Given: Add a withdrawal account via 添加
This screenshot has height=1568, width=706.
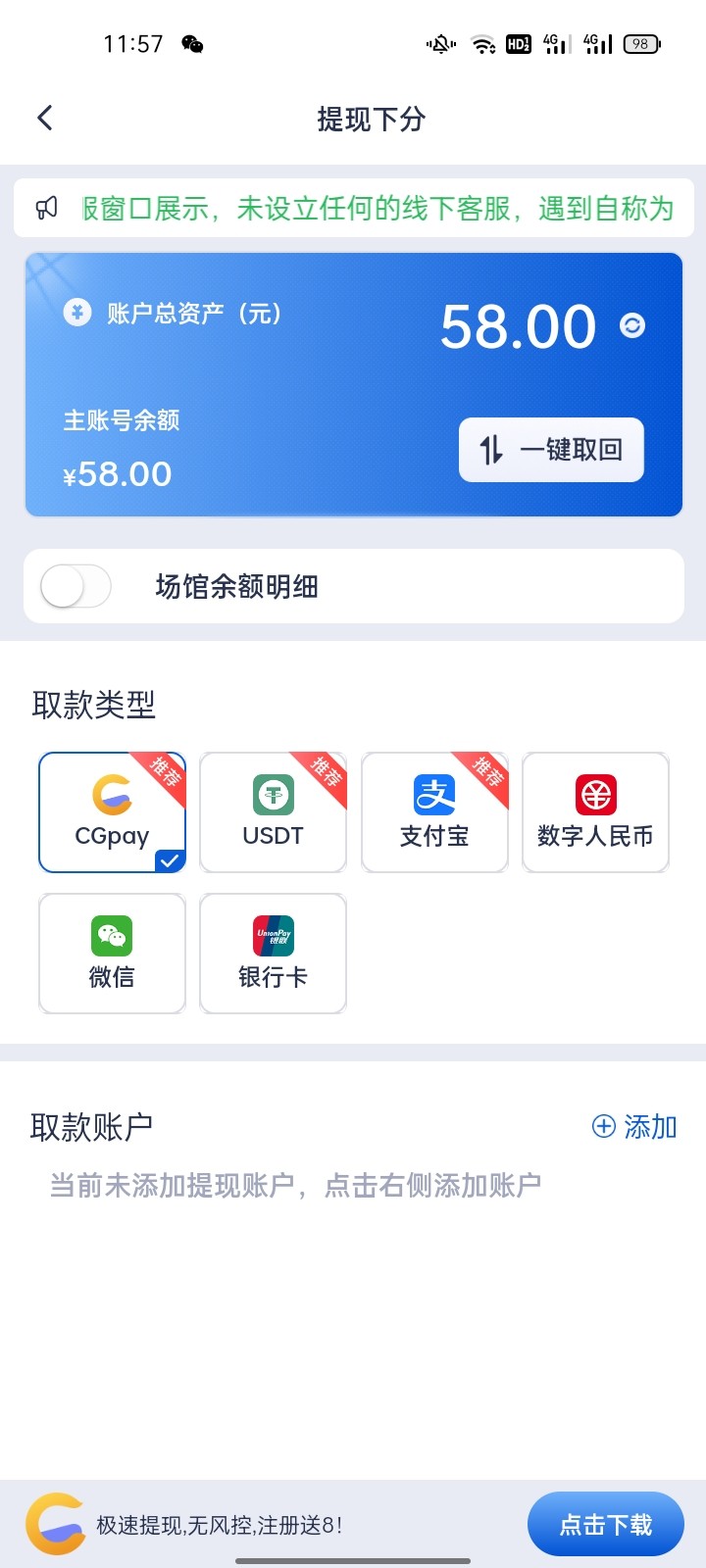Looking at the screenshot, I should 635,1127.
